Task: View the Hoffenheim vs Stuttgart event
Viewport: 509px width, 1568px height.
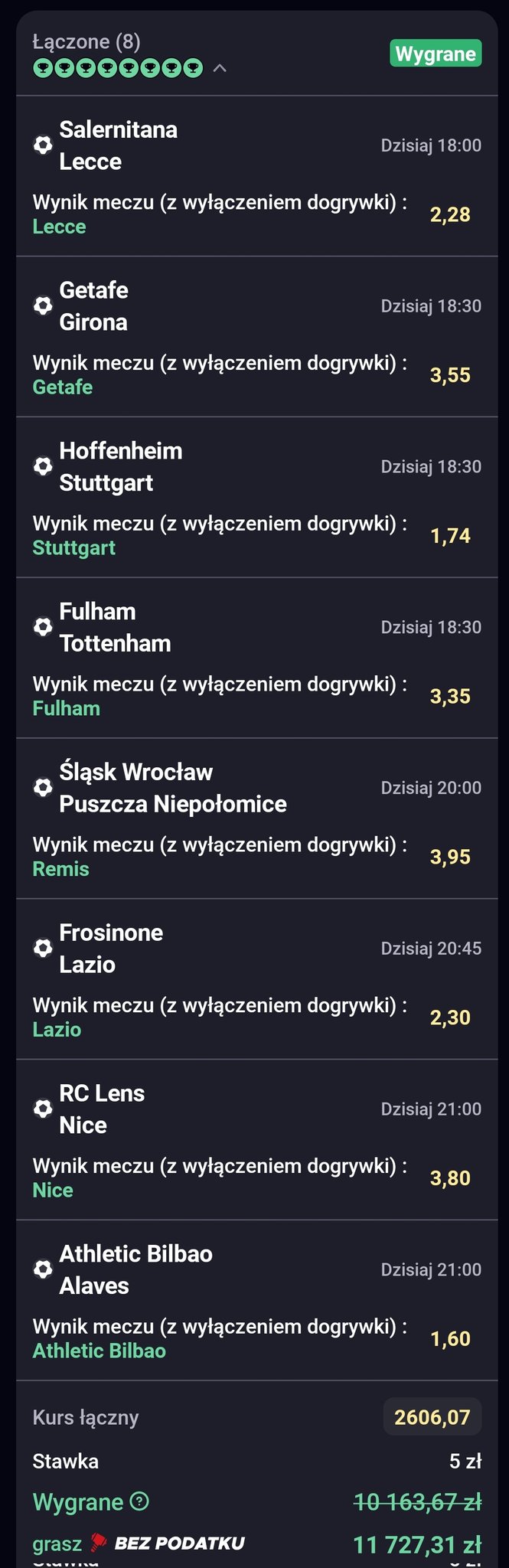Action: click(121, 467)
